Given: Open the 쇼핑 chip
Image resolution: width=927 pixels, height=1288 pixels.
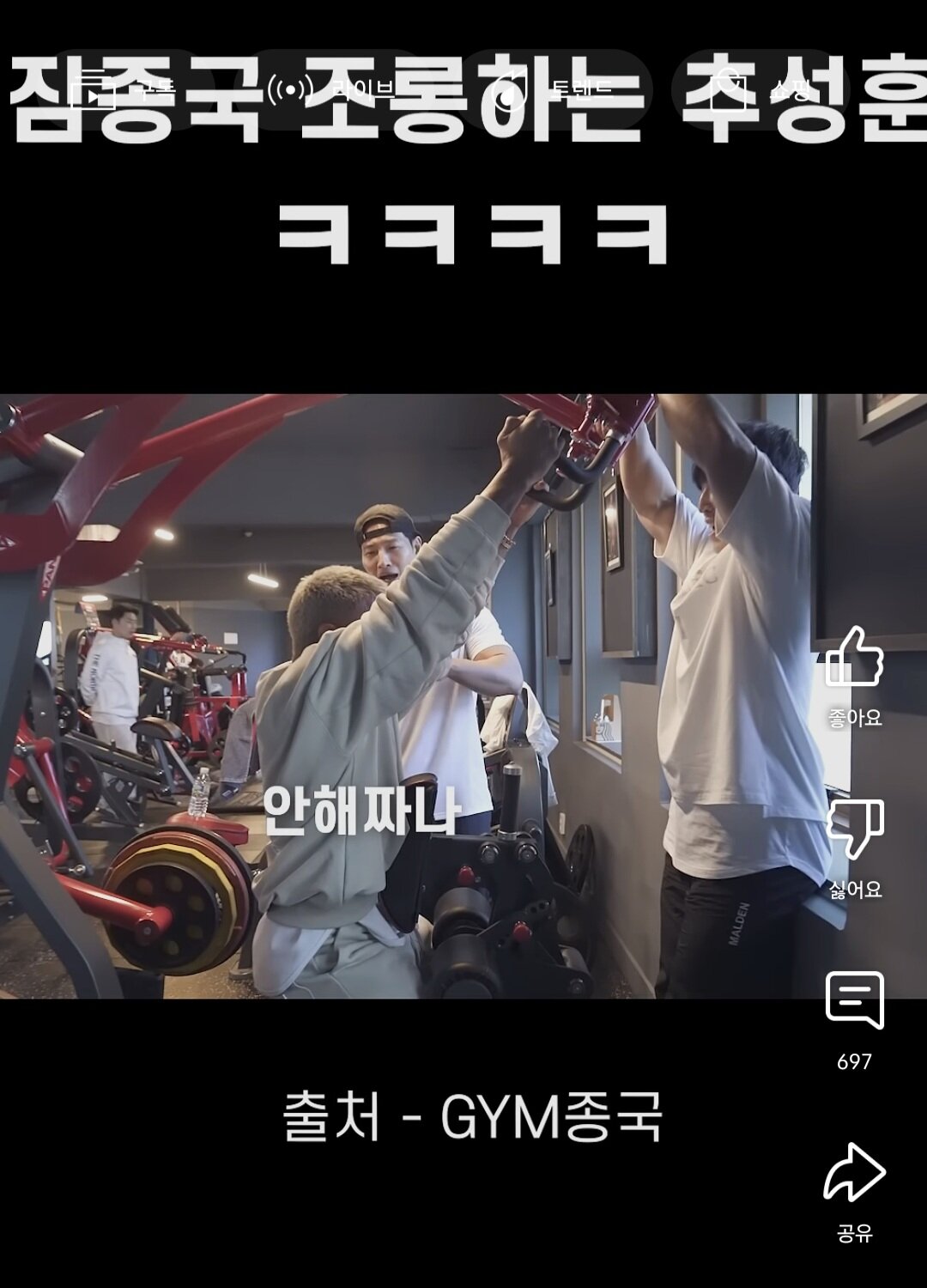Looking at the screenshot, I should coord(760,89).
